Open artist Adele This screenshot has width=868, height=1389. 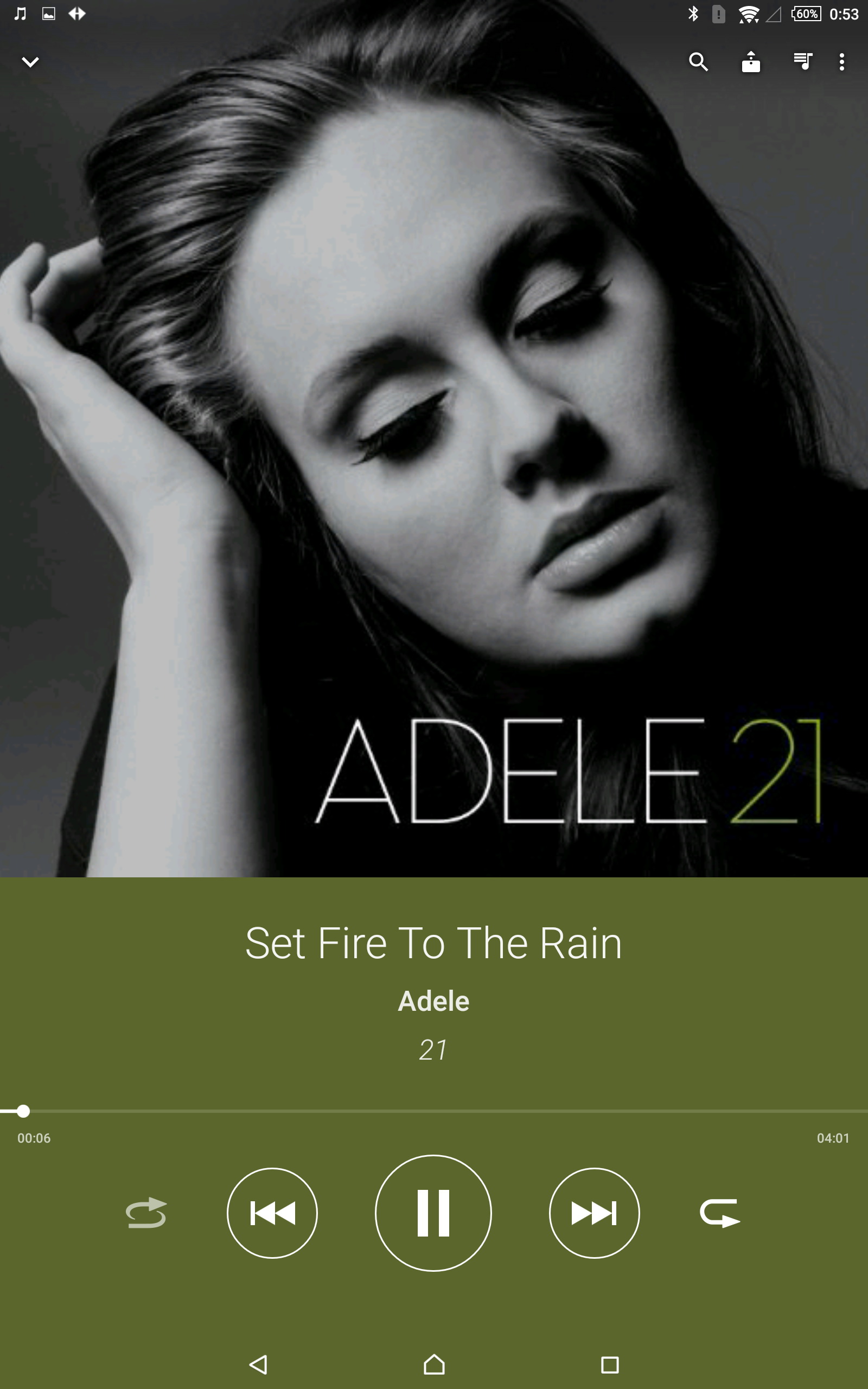[433, 1001]
